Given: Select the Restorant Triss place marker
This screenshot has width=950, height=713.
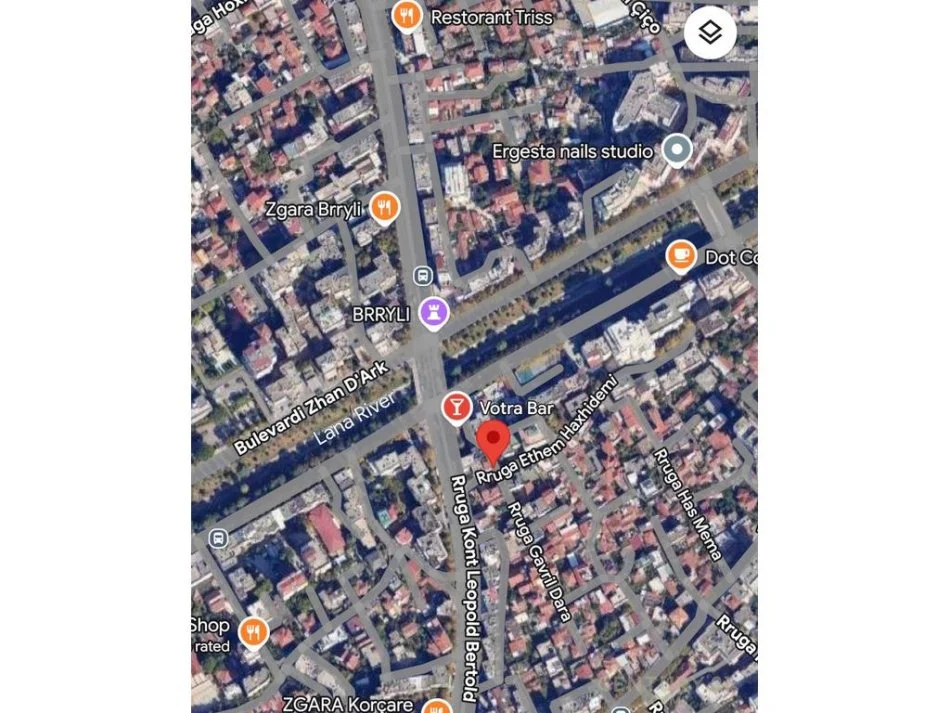Looking at the screenshot, I should 406,15.
